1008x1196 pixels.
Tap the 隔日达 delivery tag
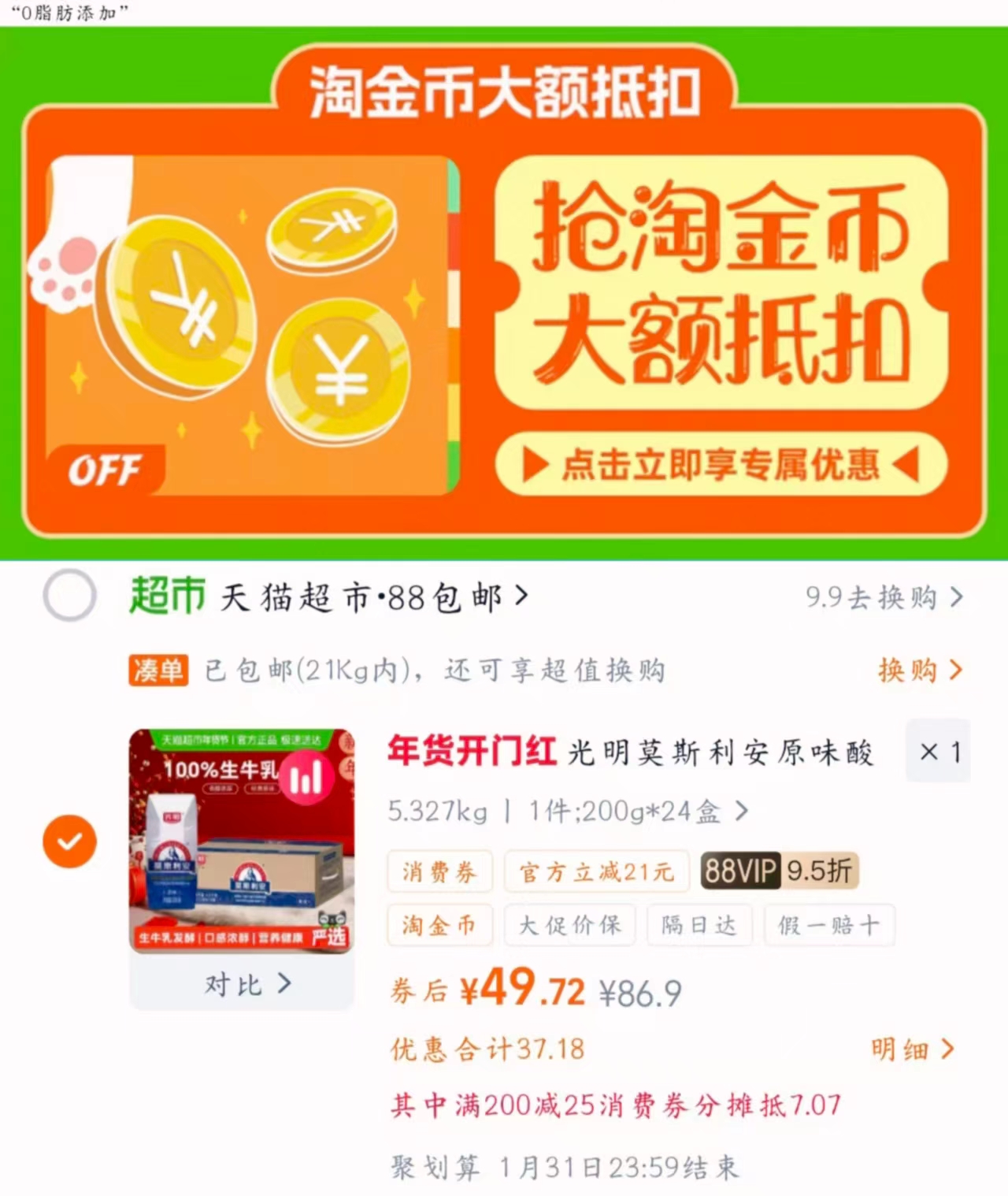click(699, 926)
